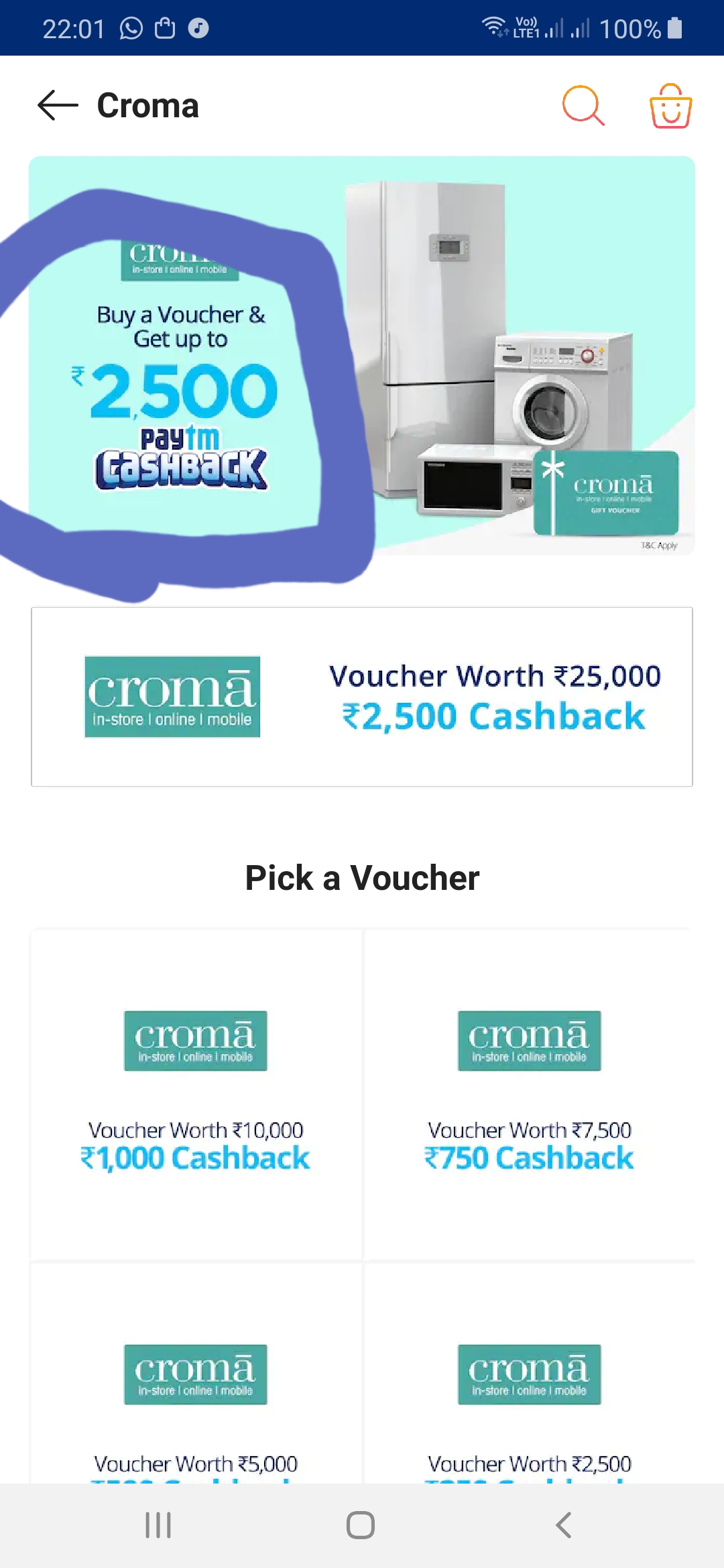
Task: Tap the system home button
Action: click(361, 1525)
